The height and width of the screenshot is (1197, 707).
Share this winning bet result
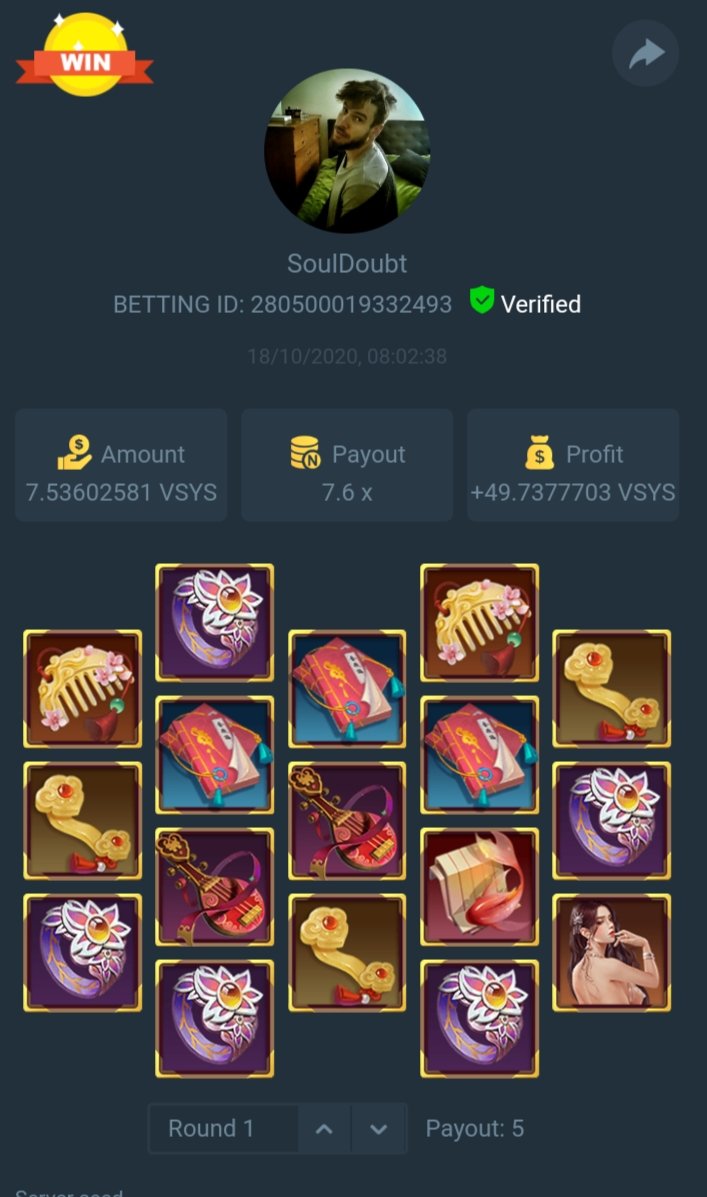[x=645, y=53]
